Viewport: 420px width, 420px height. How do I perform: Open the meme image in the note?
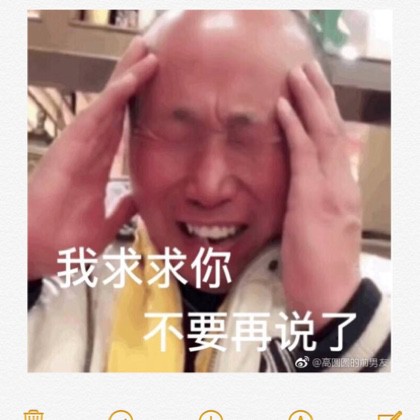point(209,191)
